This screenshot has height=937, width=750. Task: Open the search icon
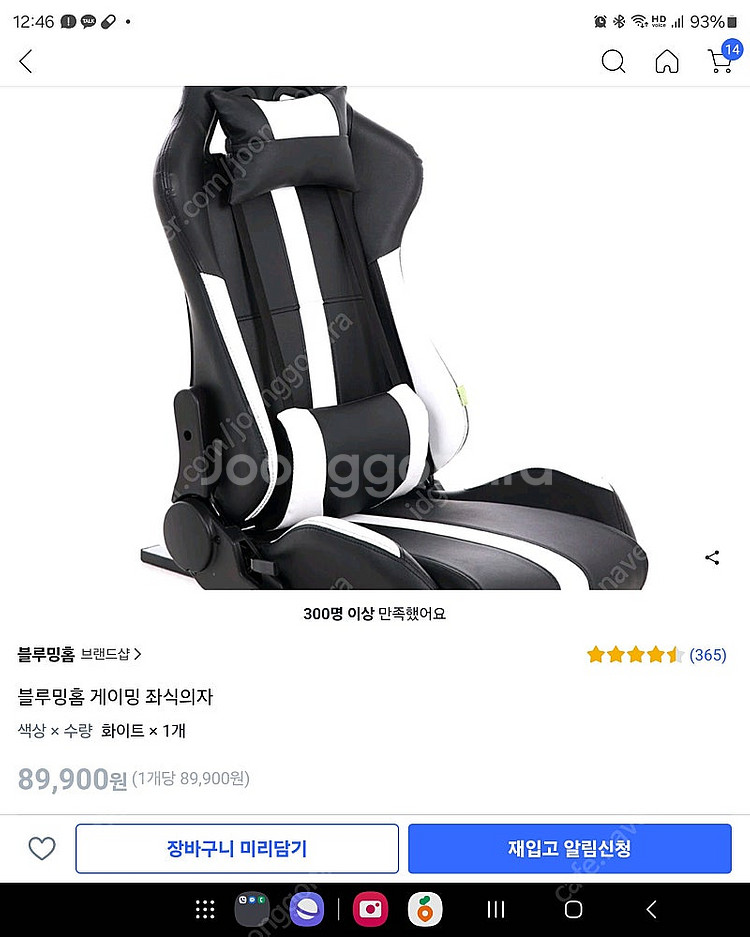(x=613, y=61)
